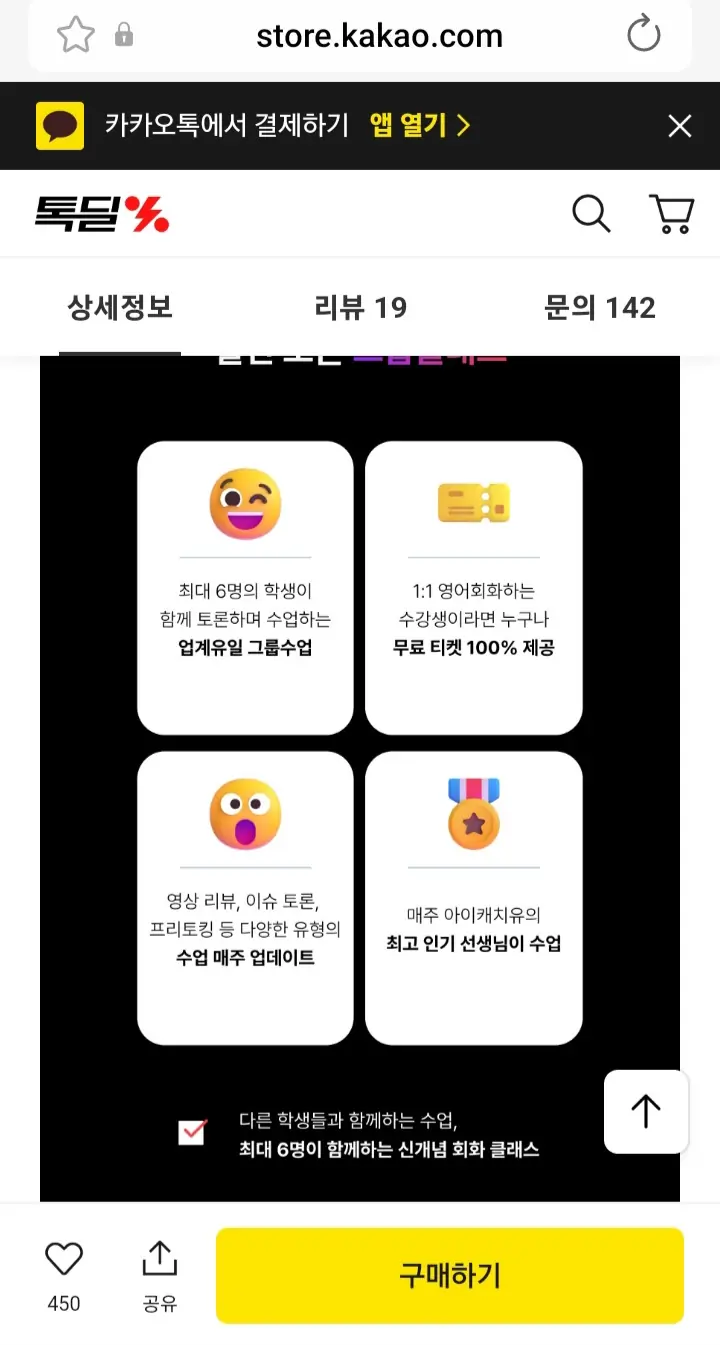This screenshot has width=720, height=1345.
Task: Dismiss the KakaoTalk payment banner
Action: click(x=679, y=126)
